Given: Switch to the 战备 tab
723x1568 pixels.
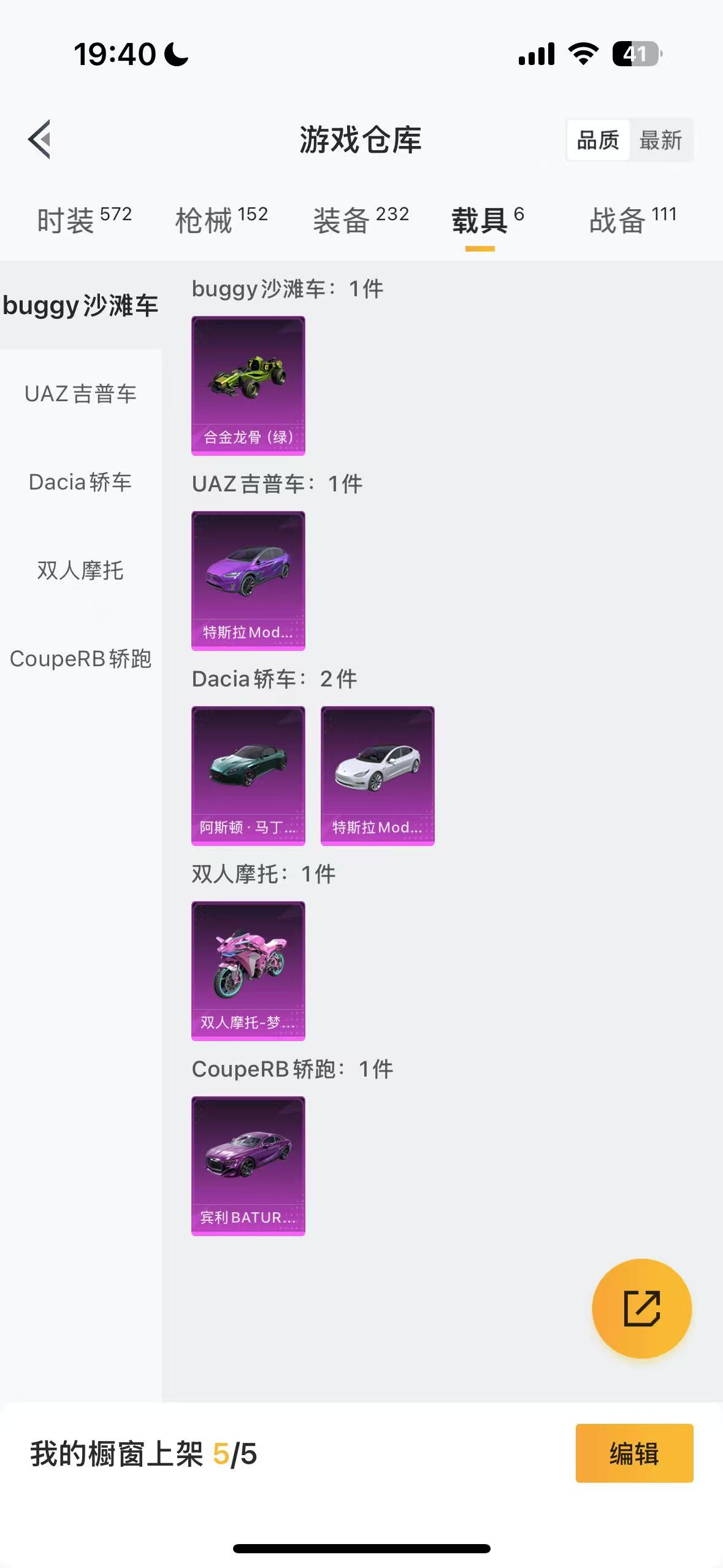Looking at the screenshot, I should click(x=633, y=220).
